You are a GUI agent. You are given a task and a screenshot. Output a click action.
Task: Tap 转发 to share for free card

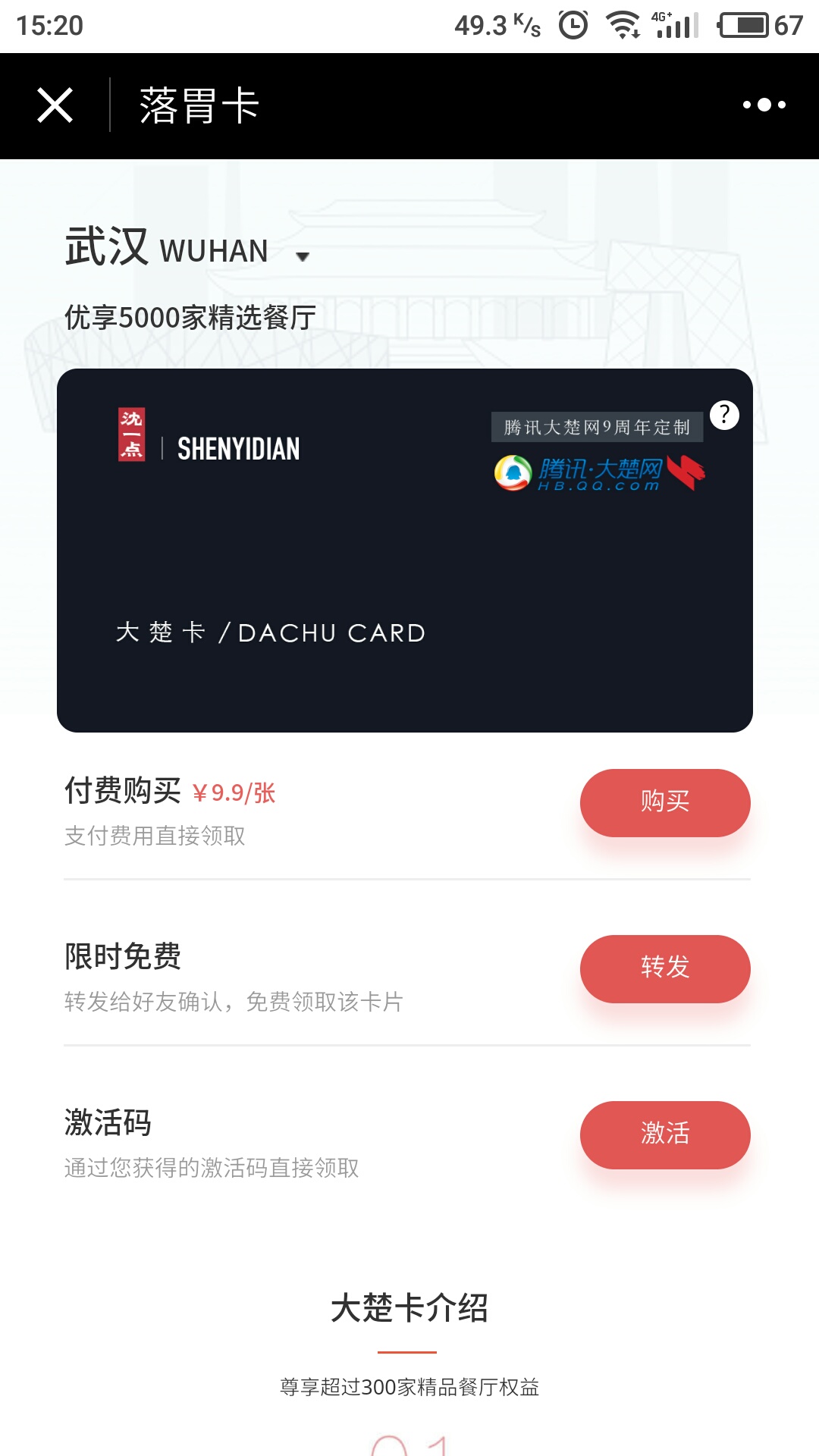point(664,968)
